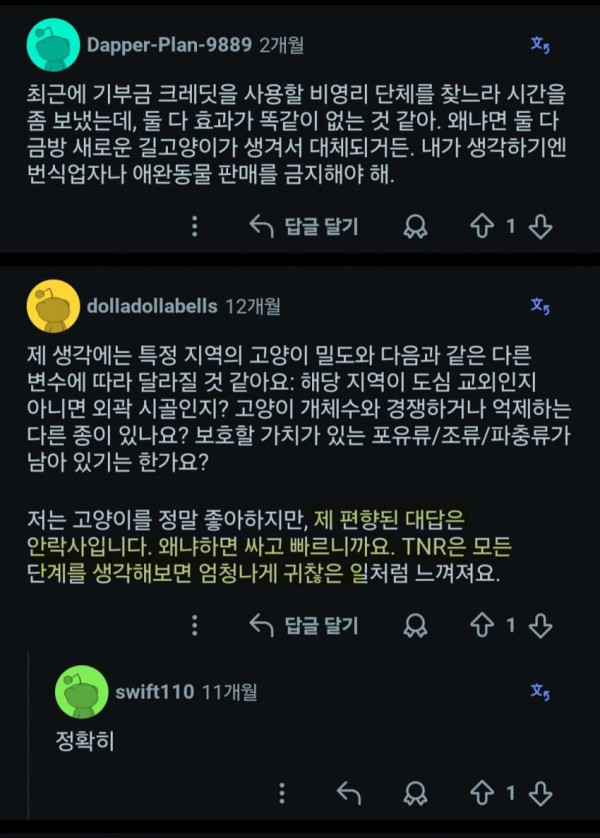Open Dapper-Plan-9889's profile
Image resolution: width=600 pixels, height=838 pixels.
pos(169,45)
